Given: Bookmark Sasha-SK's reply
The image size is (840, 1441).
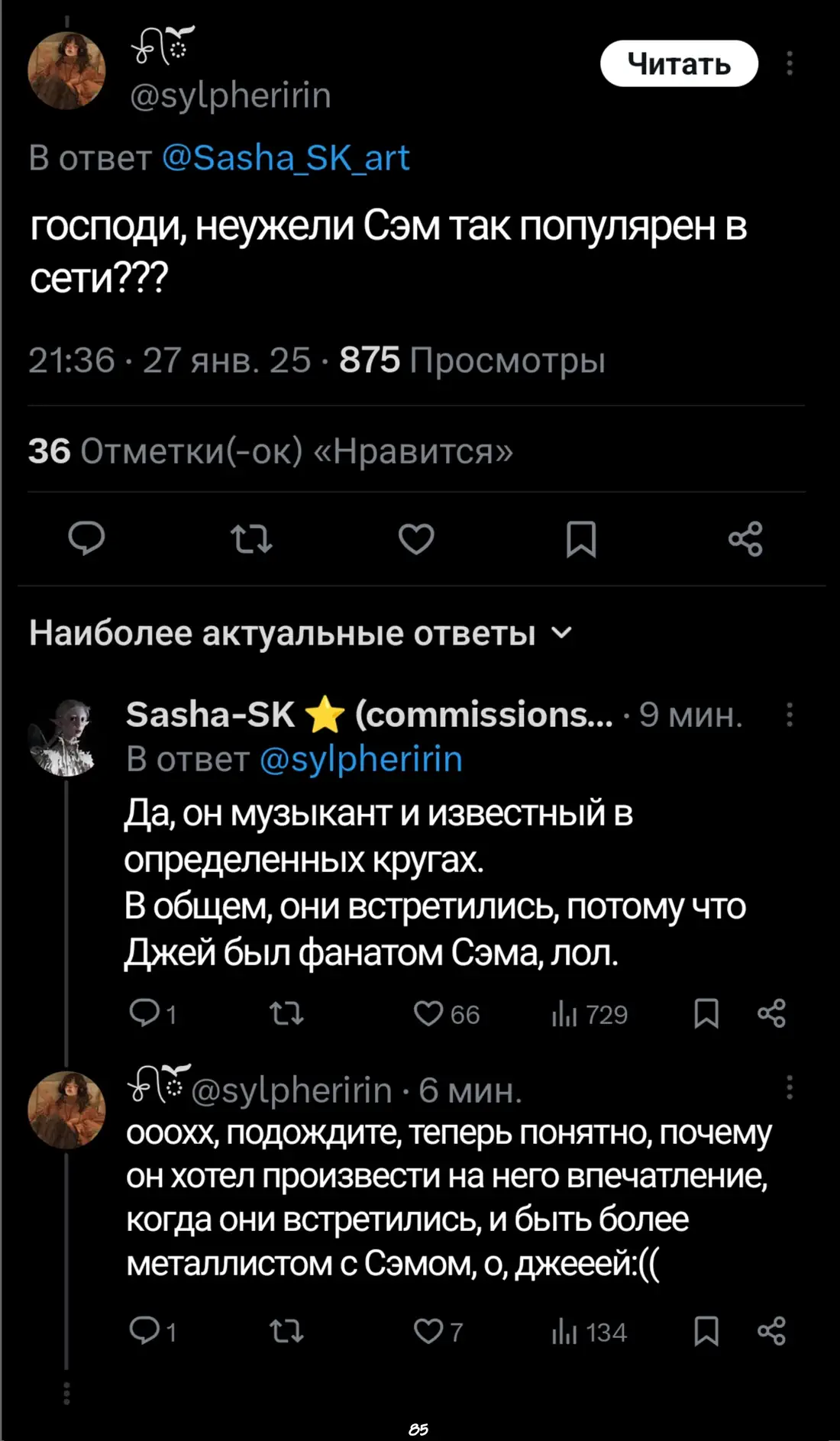Looking at the screenshot, I should [x=706, y=1014].
